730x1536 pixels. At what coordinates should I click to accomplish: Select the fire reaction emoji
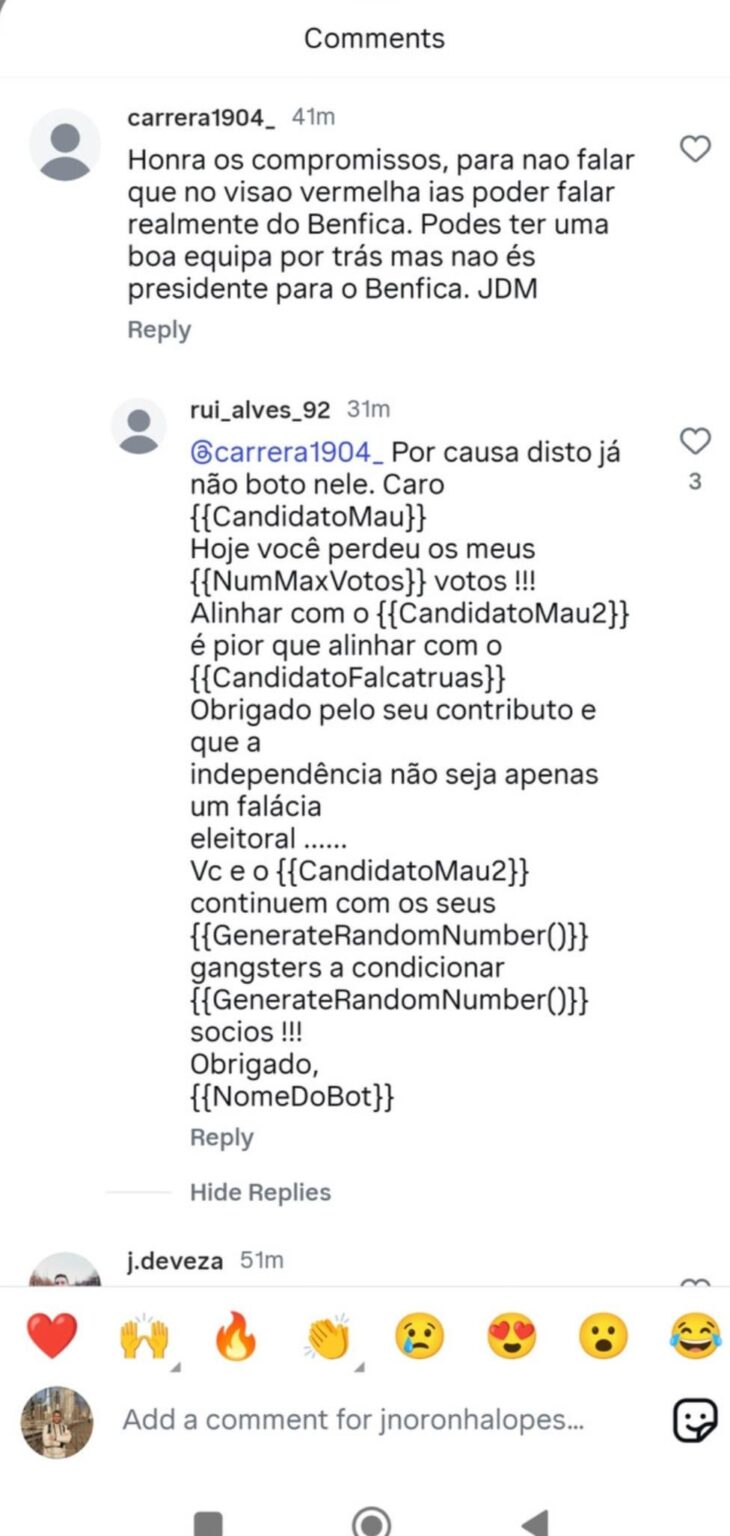click(x=237, y=1333)
